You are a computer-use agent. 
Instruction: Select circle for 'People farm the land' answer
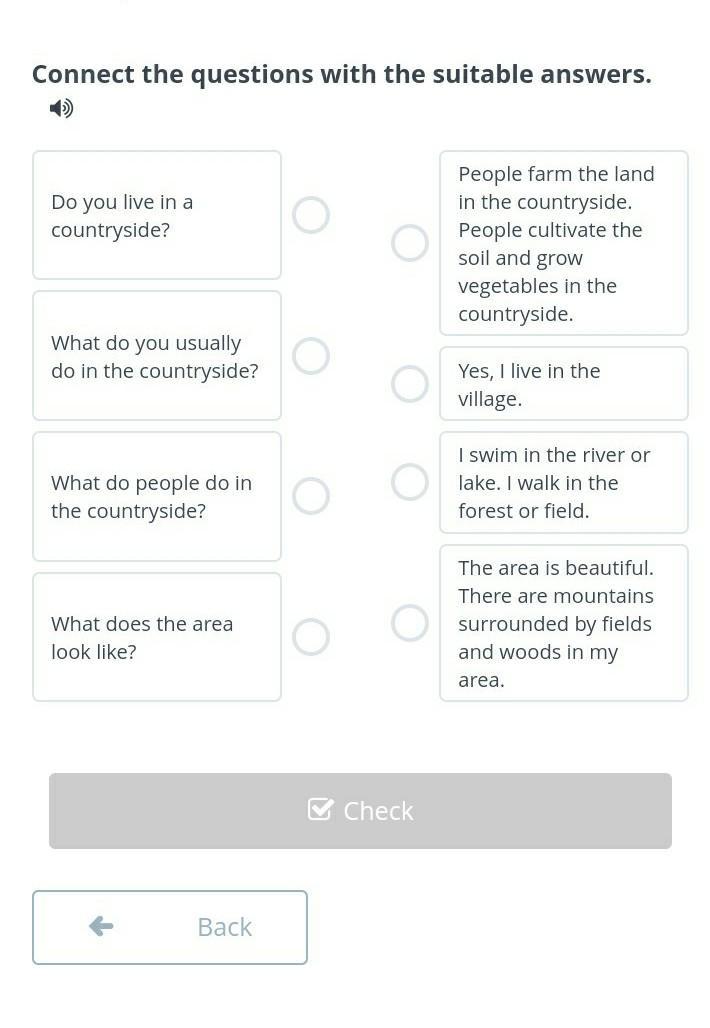409,243
